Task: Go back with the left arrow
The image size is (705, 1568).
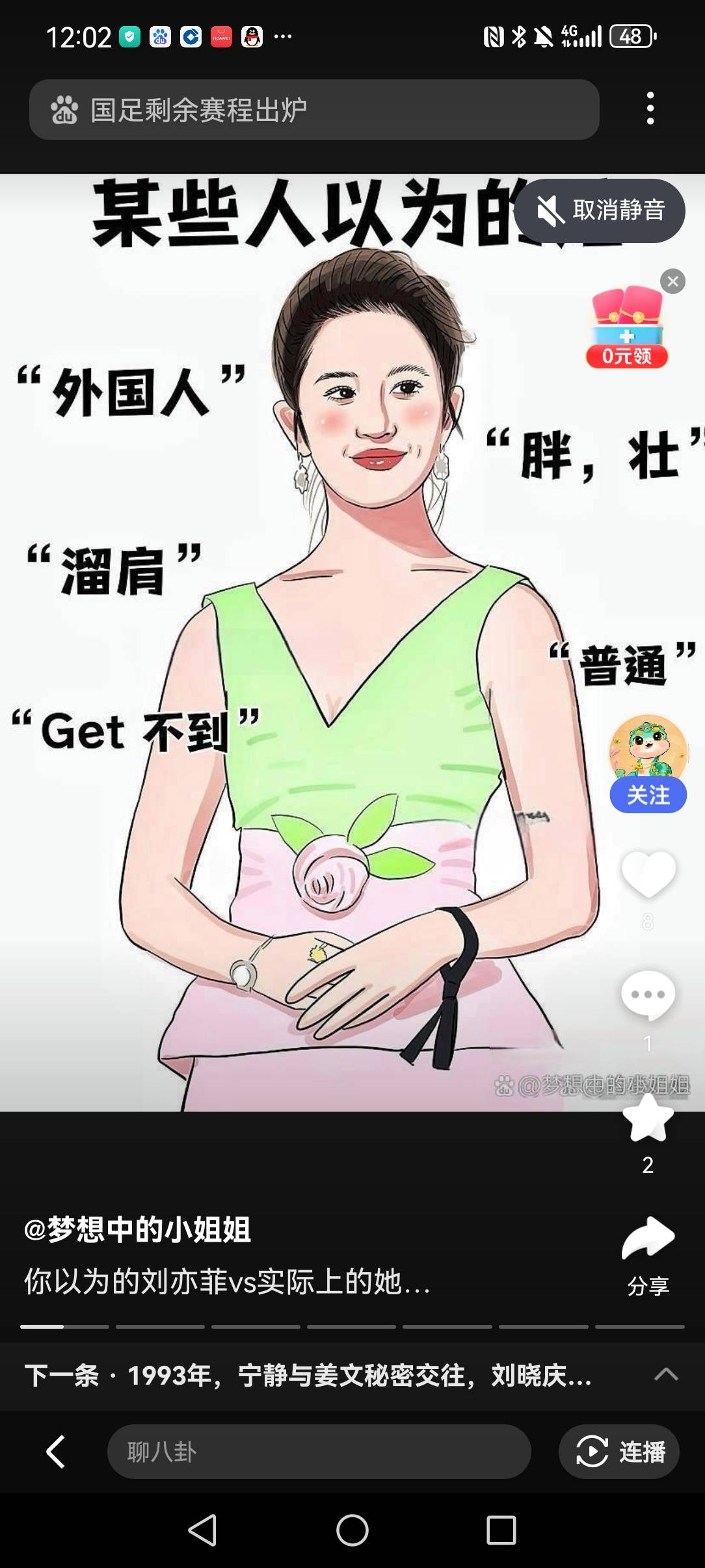Action: point(56,1452)
